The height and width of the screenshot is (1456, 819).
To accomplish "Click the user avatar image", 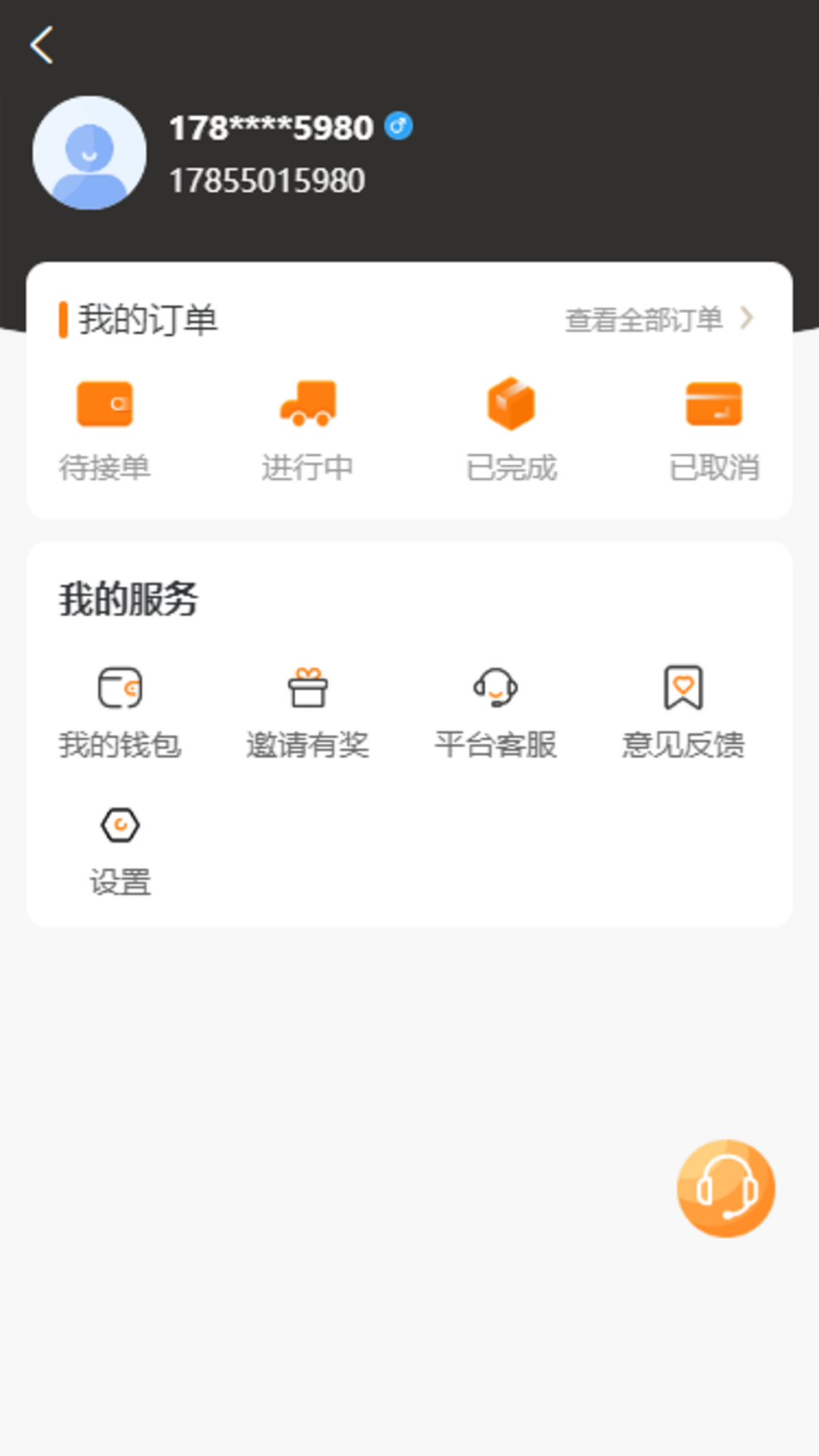I will pyautogui.click(x=89, y=153).
